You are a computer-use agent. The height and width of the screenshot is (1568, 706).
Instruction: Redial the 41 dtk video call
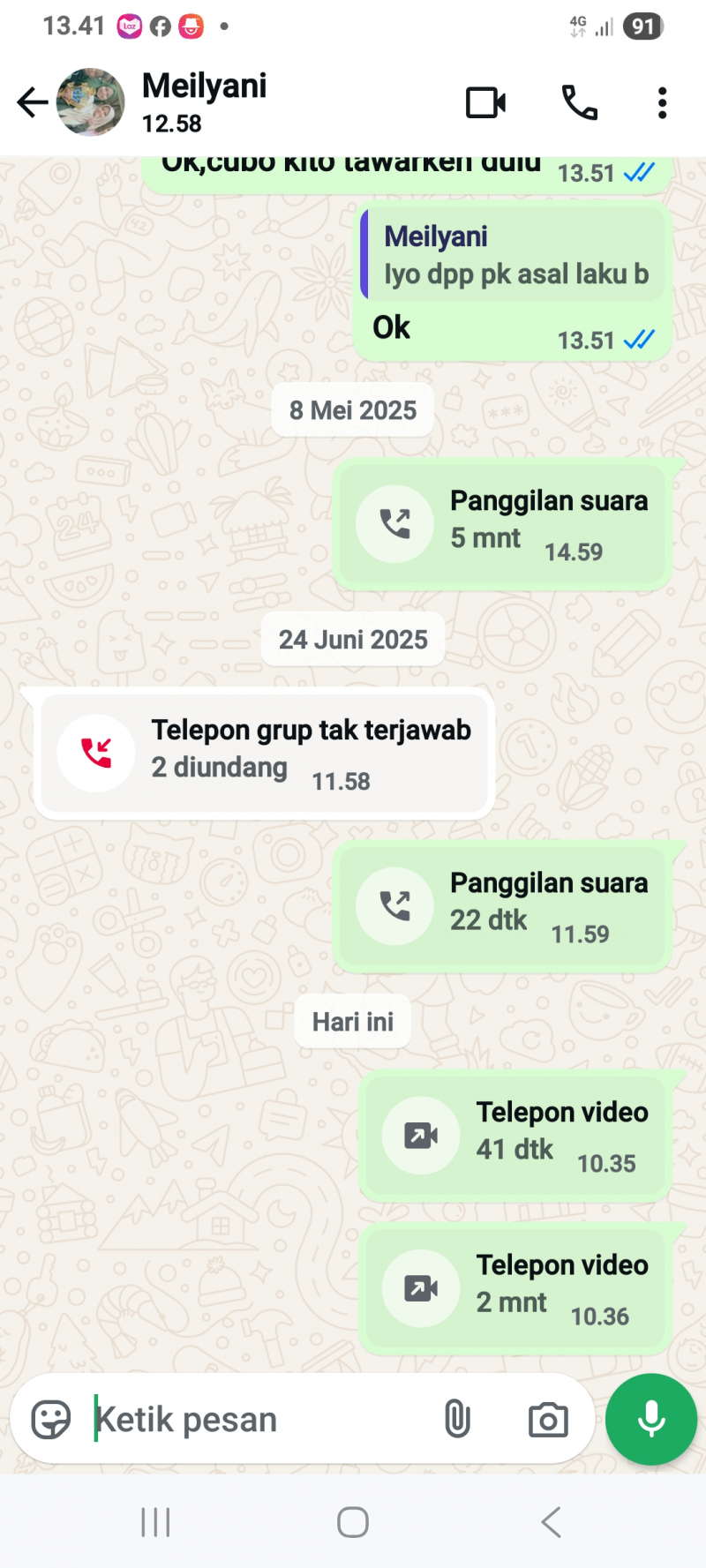tap(514, 1136)
